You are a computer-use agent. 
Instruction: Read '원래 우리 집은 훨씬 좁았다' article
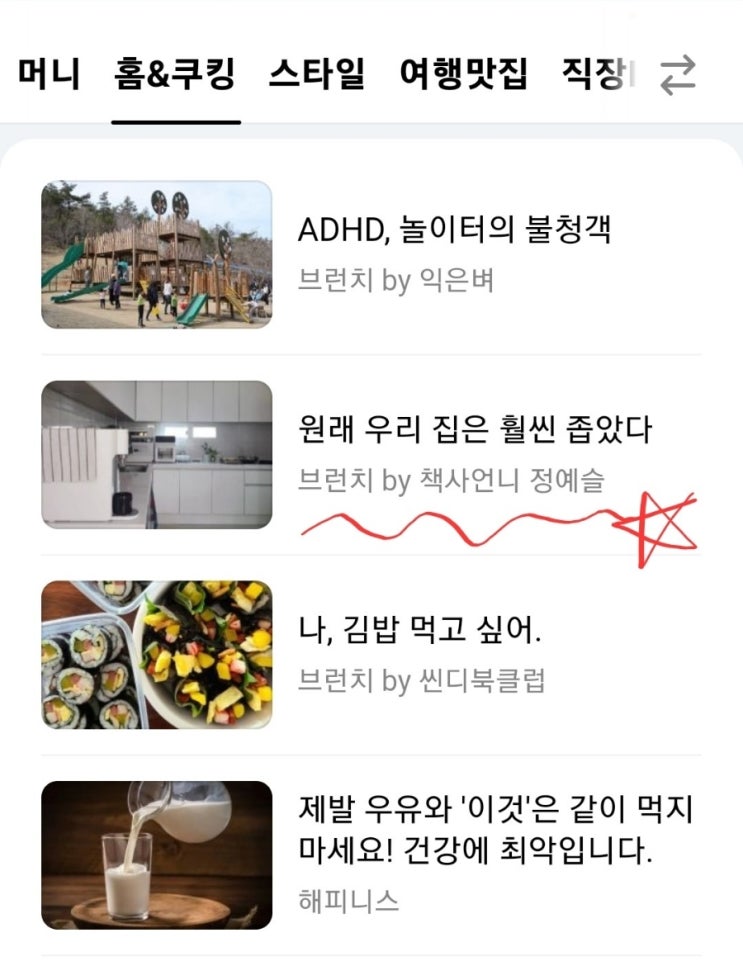[474, 431]
